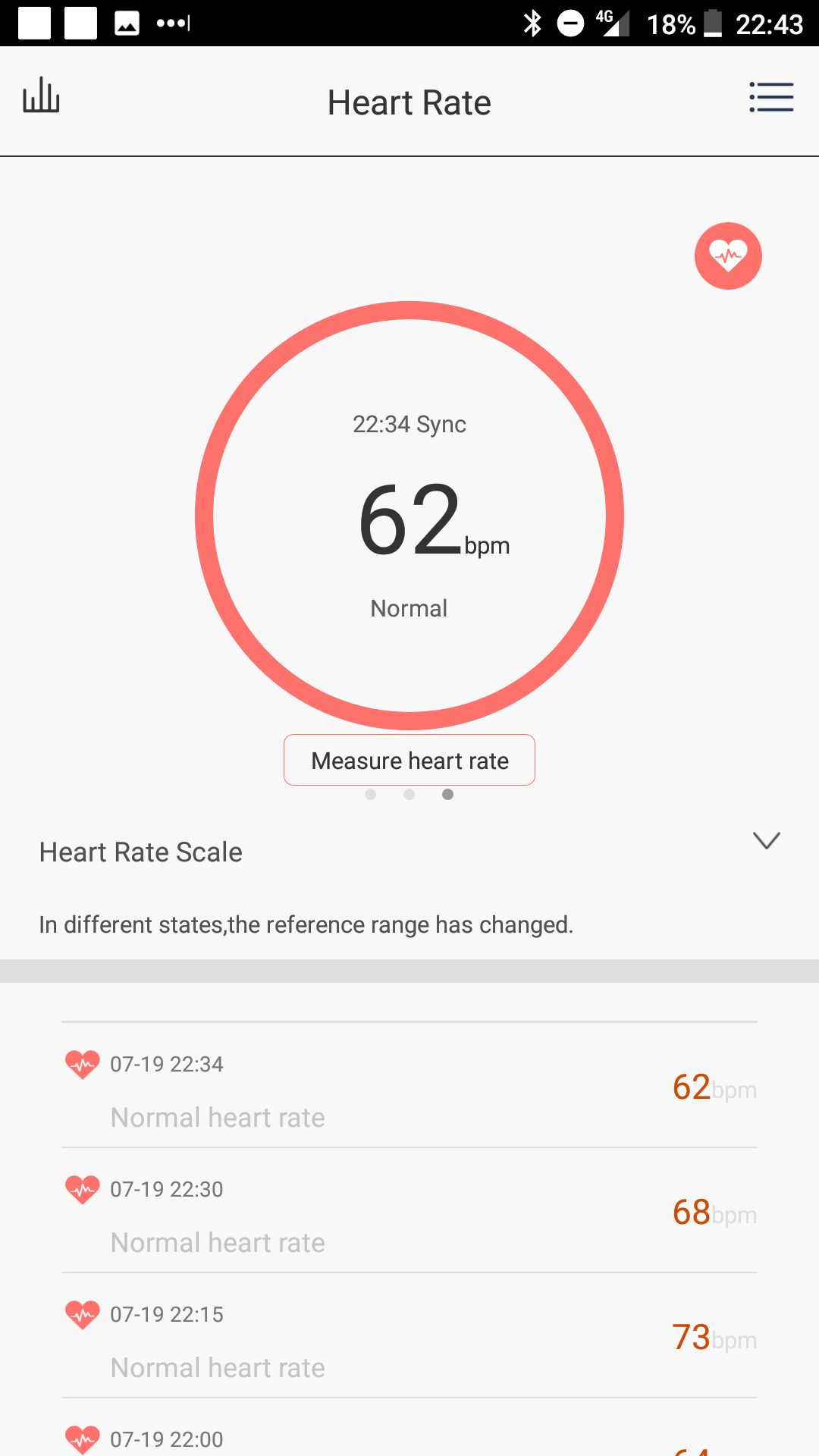Open the 07-19 22:00 heart rate record
The width and height of the screenshot is (819, 1456).
coord(409,1428)
